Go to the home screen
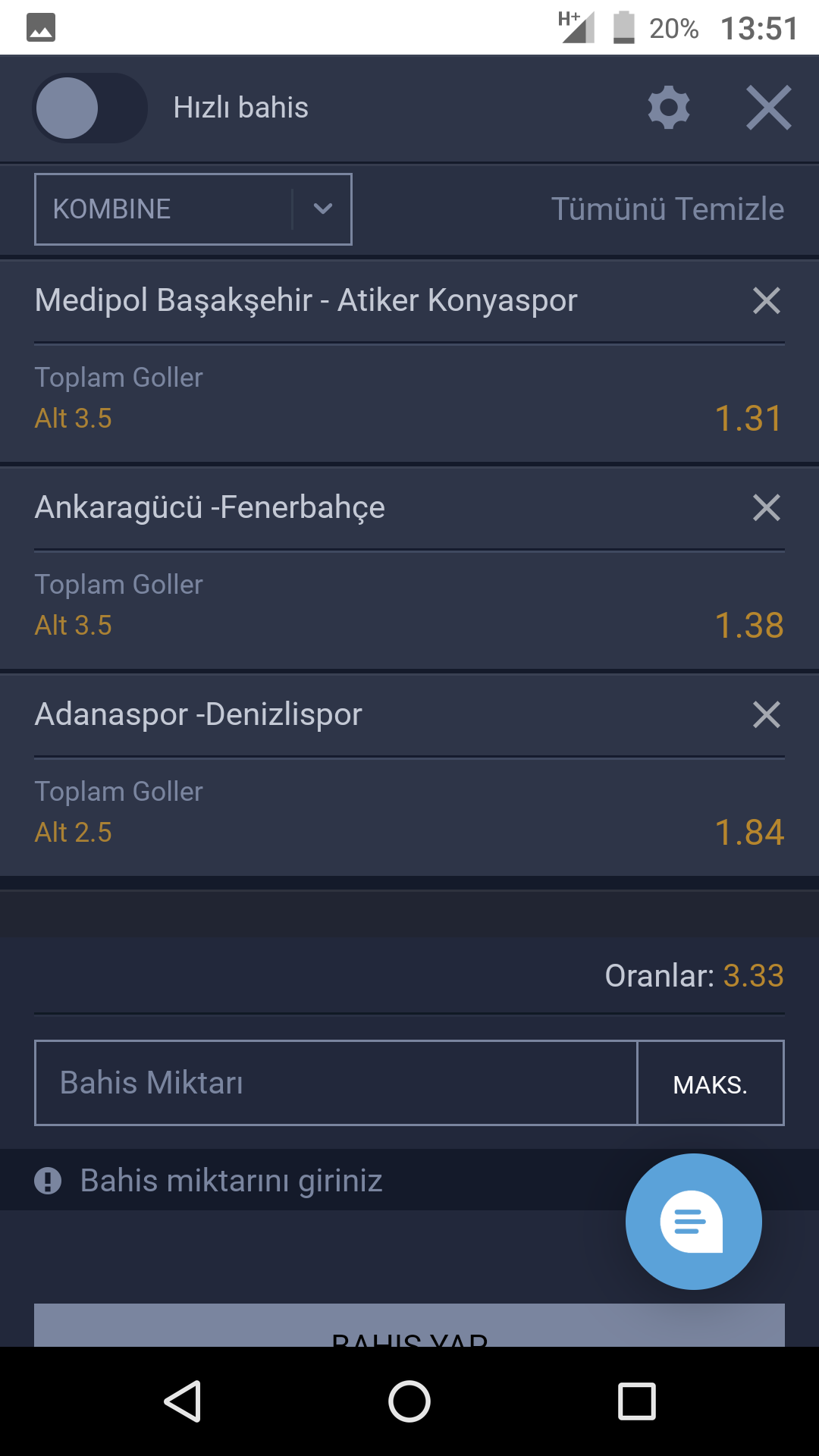The image size is (819, 1456). pyautogui.click(x=409, y=1401)
